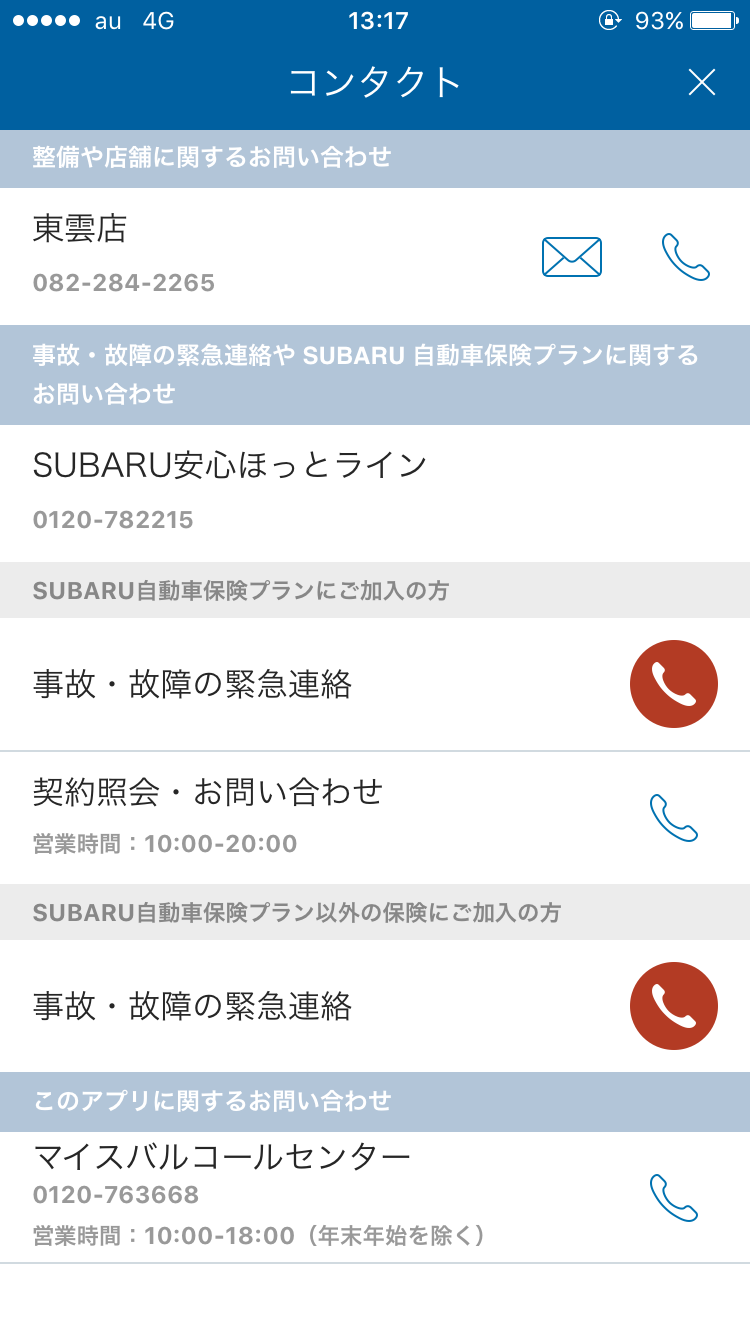The width and height of the screenshot is (750, 1334).
Task: Call the 東雲店 store
Action: (x=686, y=257)
